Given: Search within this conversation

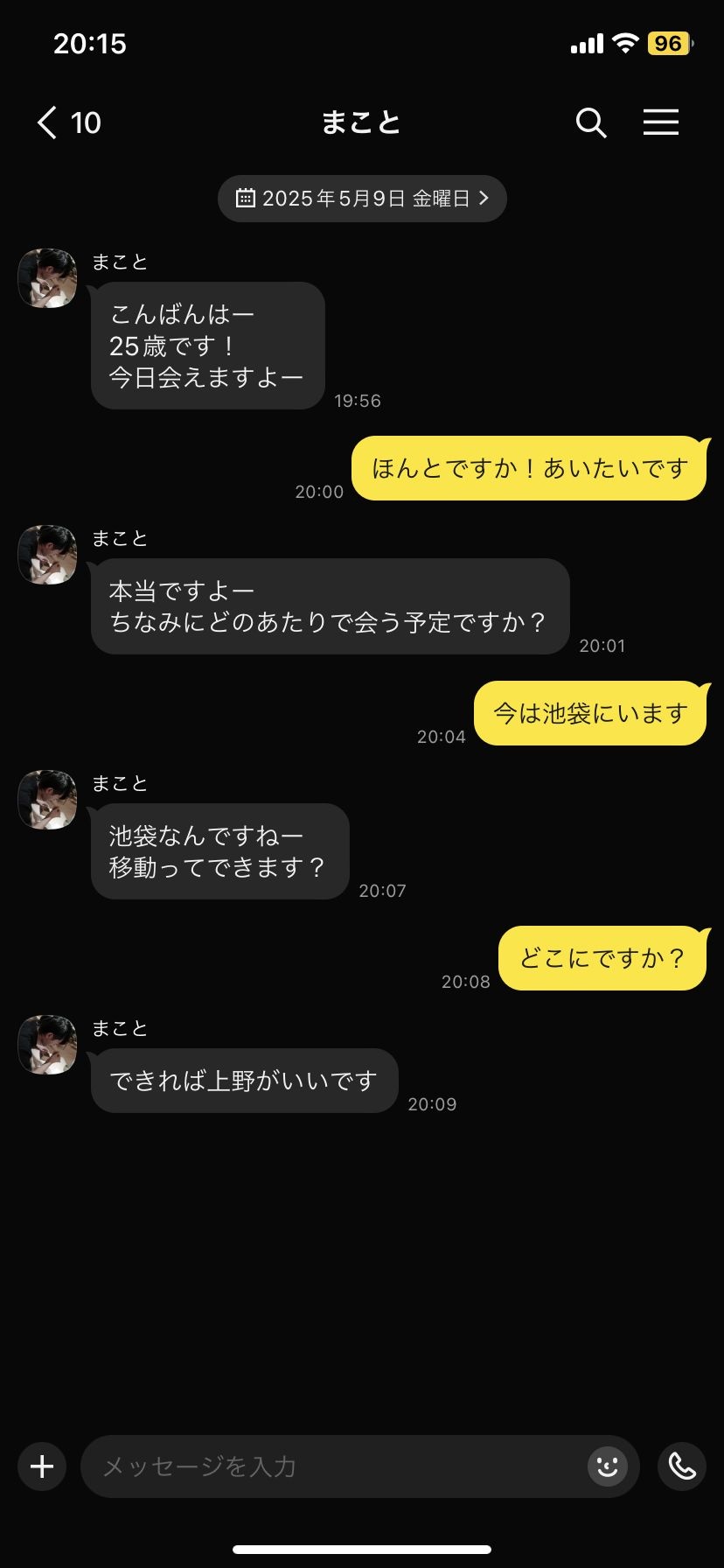Looking at the screenshot, I should [x=591, y=122].
